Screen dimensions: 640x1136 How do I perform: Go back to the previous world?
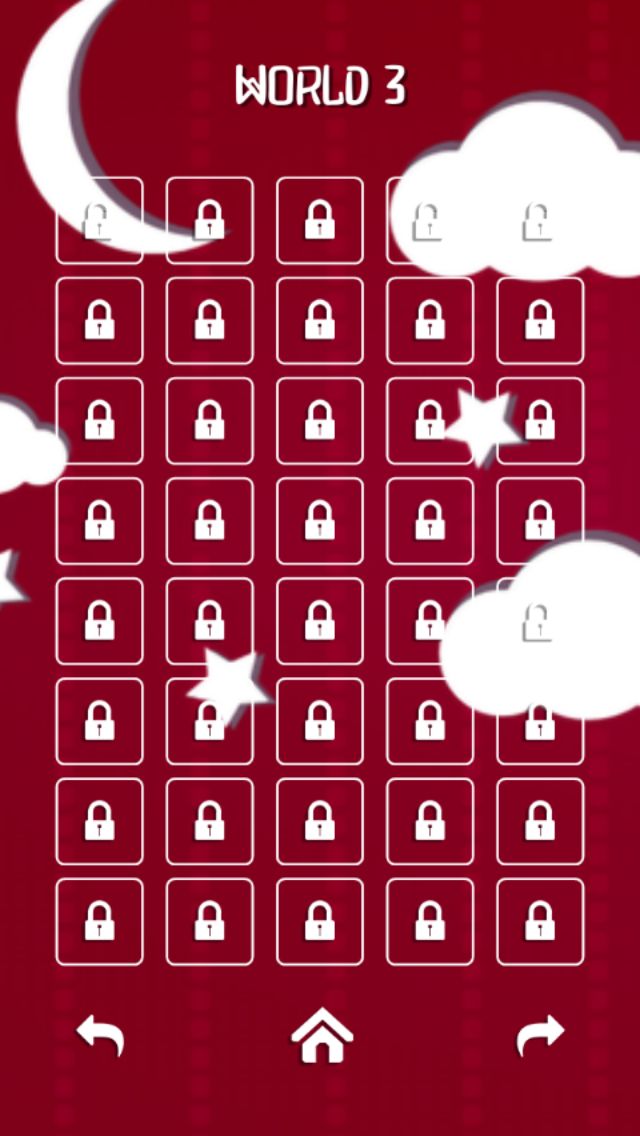pos(100,1035)
